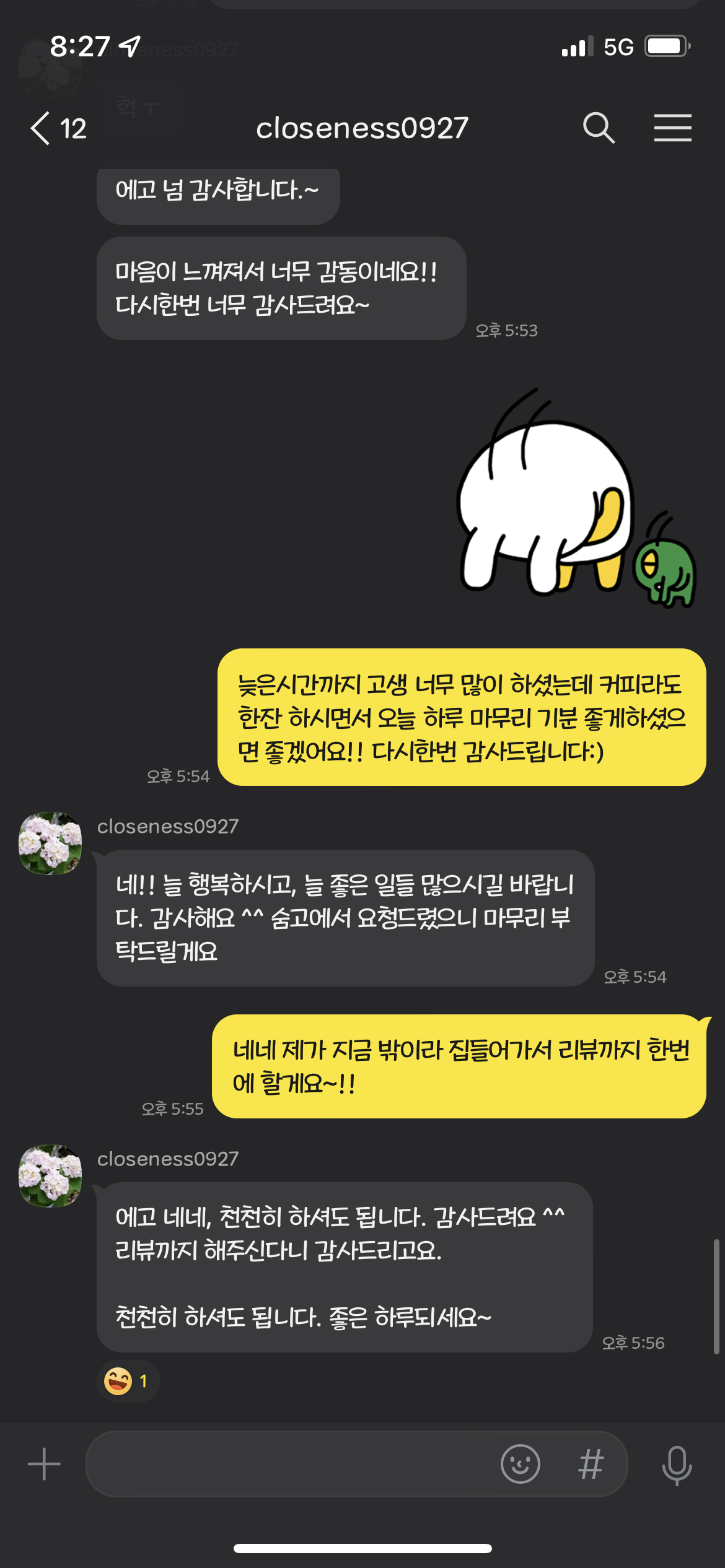The image size is (725, 1568).
Task: Start a voice message recording
Action: tap(677, 1465)
